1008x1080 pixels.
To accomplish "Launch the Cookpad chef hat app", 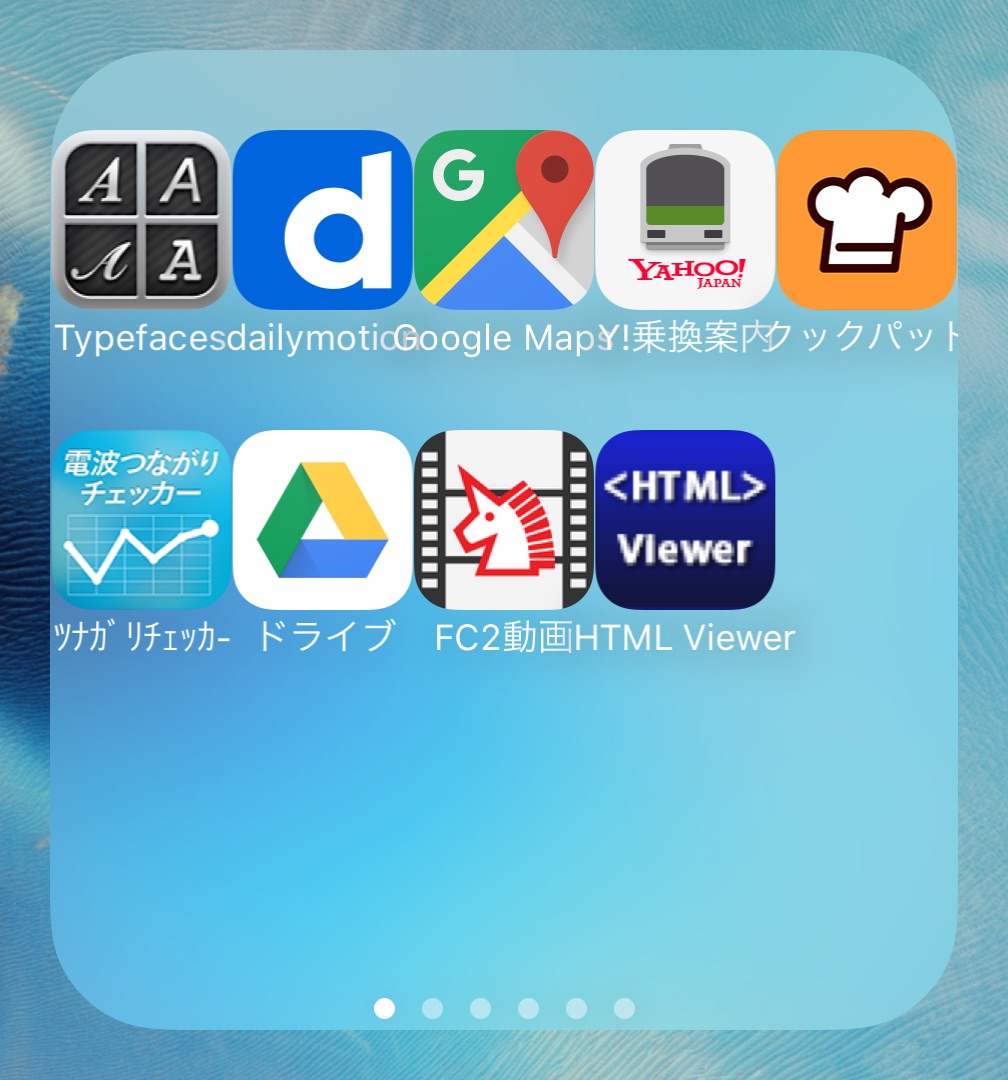I will click(x=866, y=219).
